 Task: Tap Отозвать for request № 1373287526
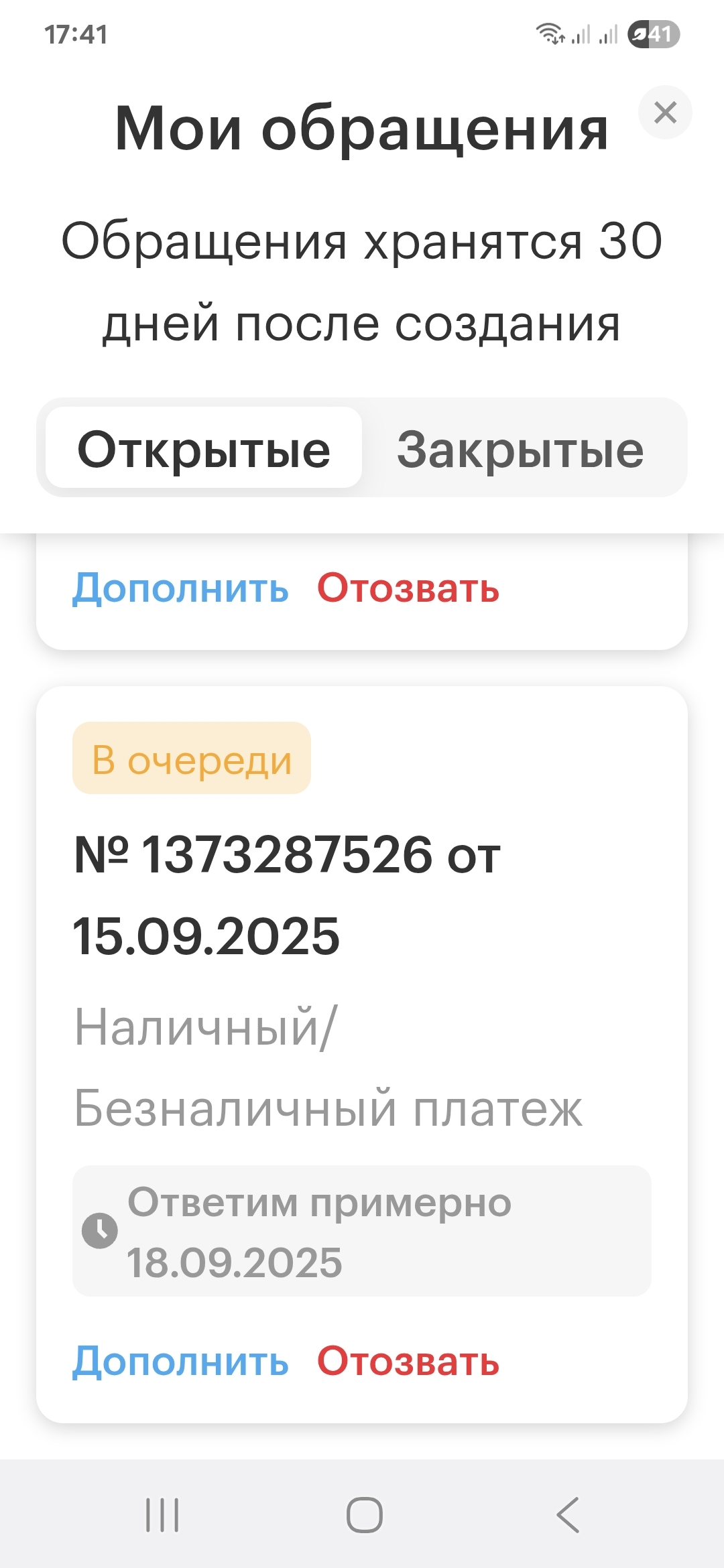coord(408,1362)
